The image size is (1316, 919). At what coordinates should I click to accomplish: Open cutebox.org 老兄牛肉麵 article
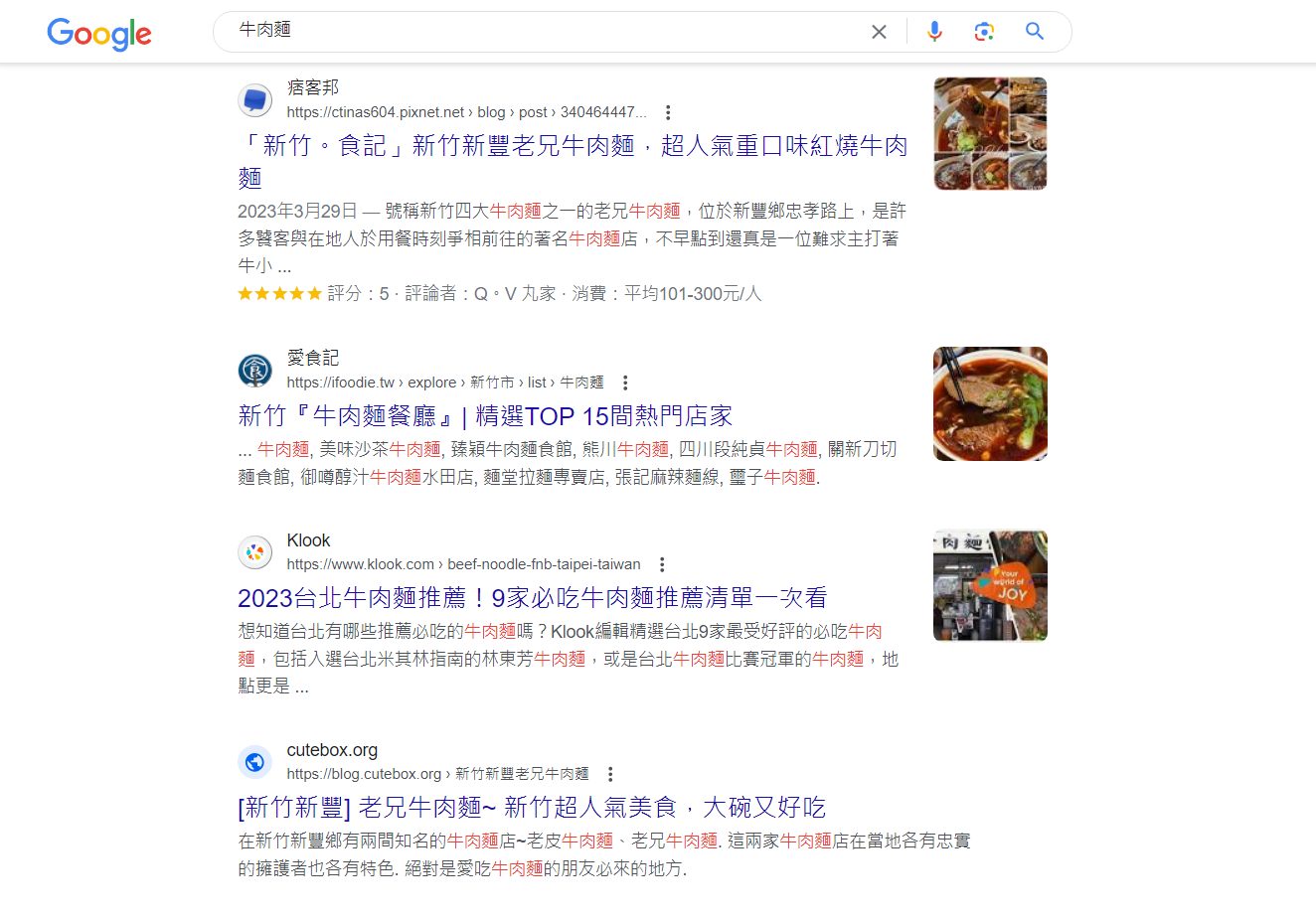coord(532,807)
